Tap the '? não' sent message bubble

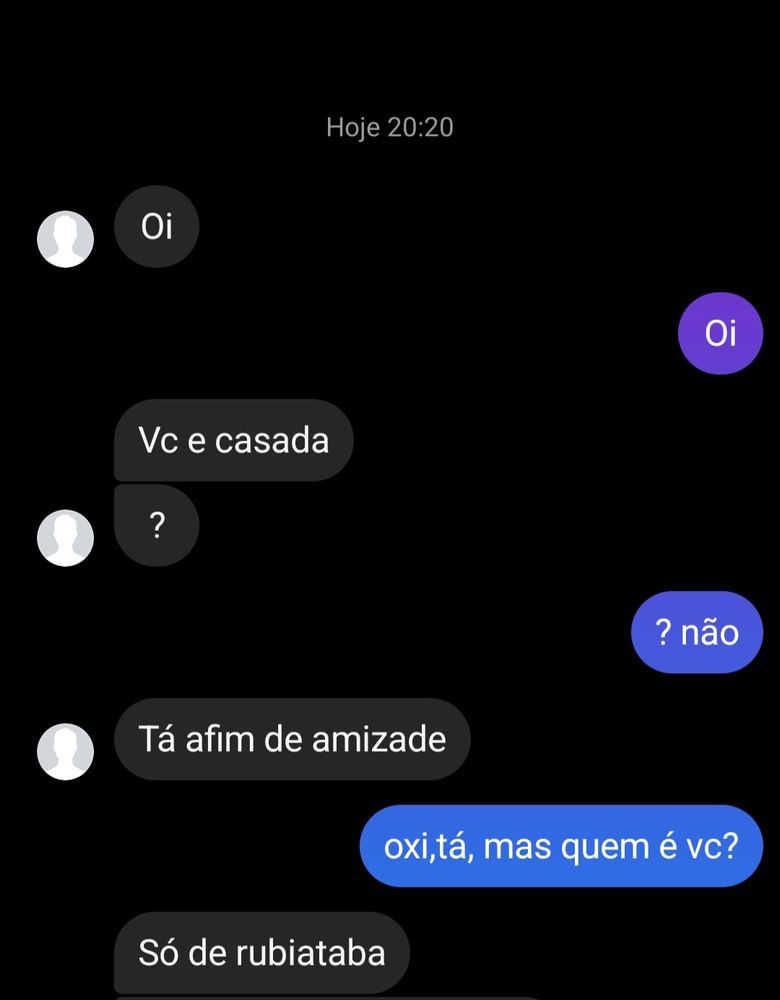tap(697, 632)
